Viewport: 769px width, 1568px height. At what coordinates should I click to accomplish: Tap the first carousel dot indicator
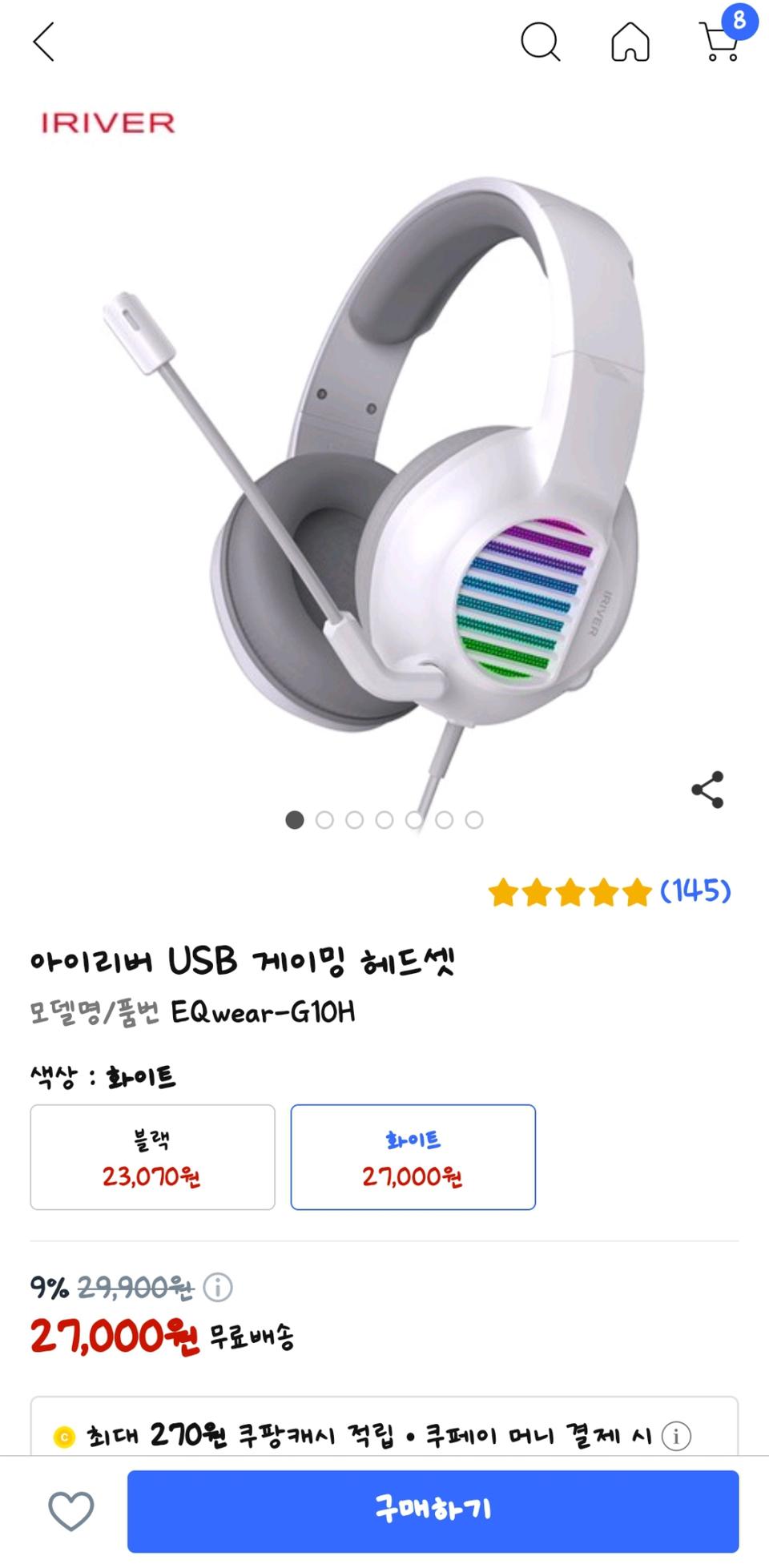296,820
